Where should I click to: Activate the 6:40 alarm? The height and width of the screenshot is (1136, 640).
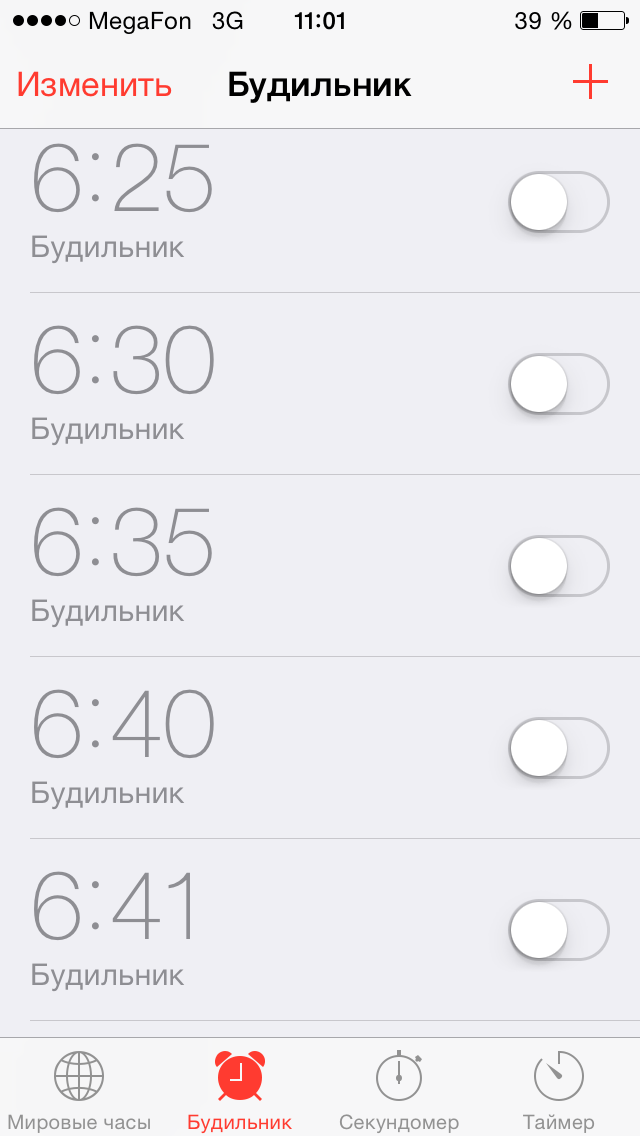click(x=558, y=748)
